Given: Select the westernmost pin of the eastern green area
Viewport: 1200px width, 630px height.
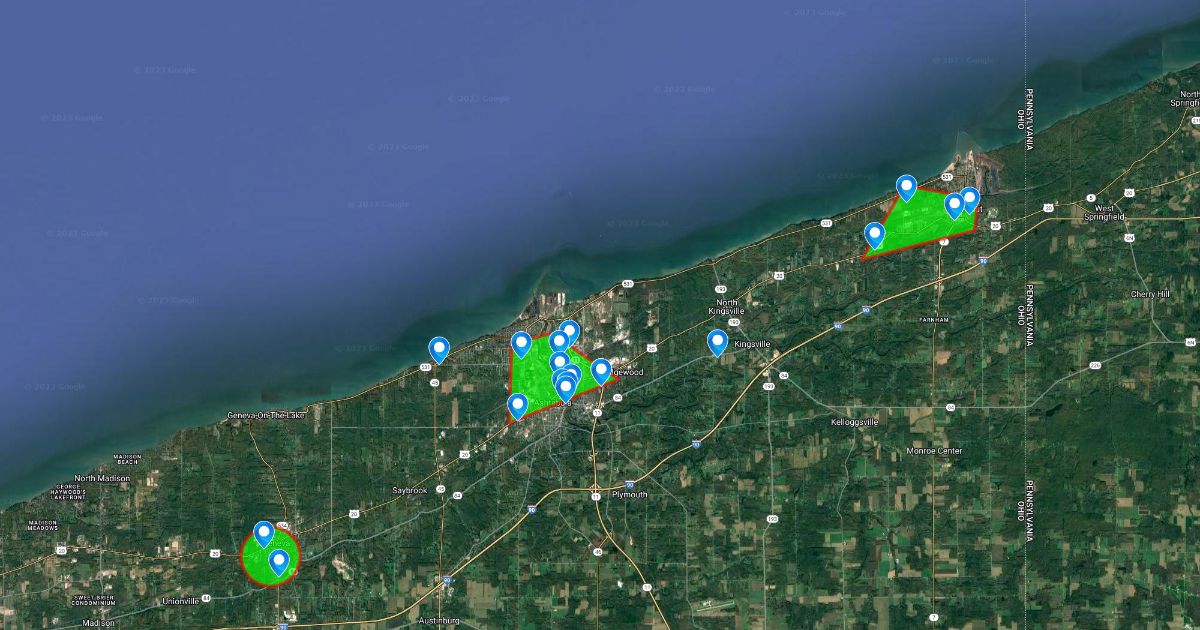Looking at the screenshot, I should (x=874, y=235).
